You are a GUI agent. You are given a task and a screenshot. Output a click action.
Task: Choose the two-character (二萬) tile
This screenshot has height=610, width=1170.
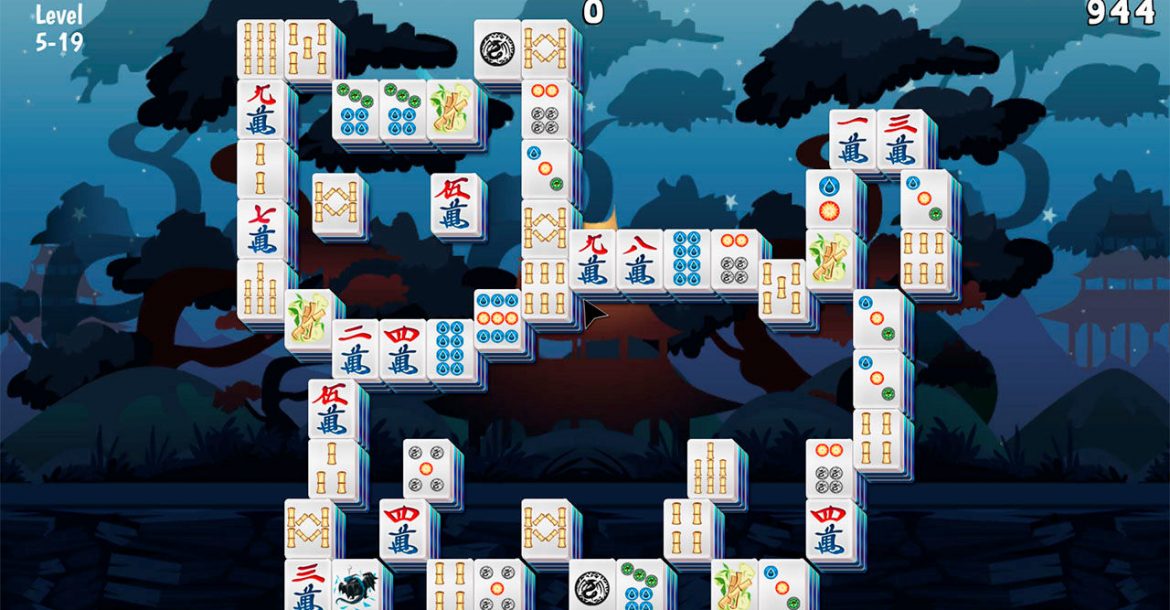tap(354, 349)
